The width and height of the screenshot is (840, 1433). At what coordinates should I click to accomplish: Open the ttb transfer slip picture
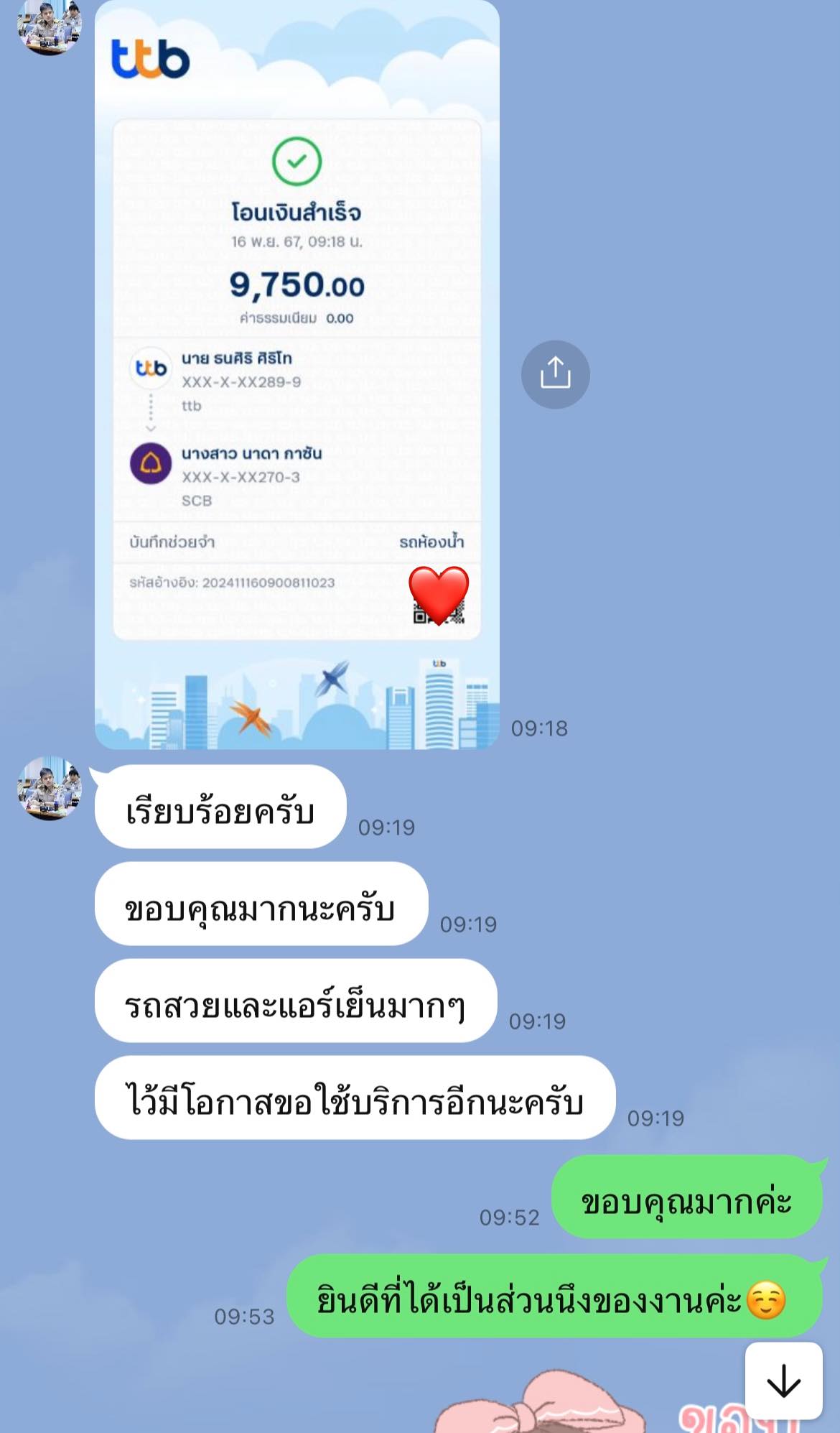(x=297, y=374)
